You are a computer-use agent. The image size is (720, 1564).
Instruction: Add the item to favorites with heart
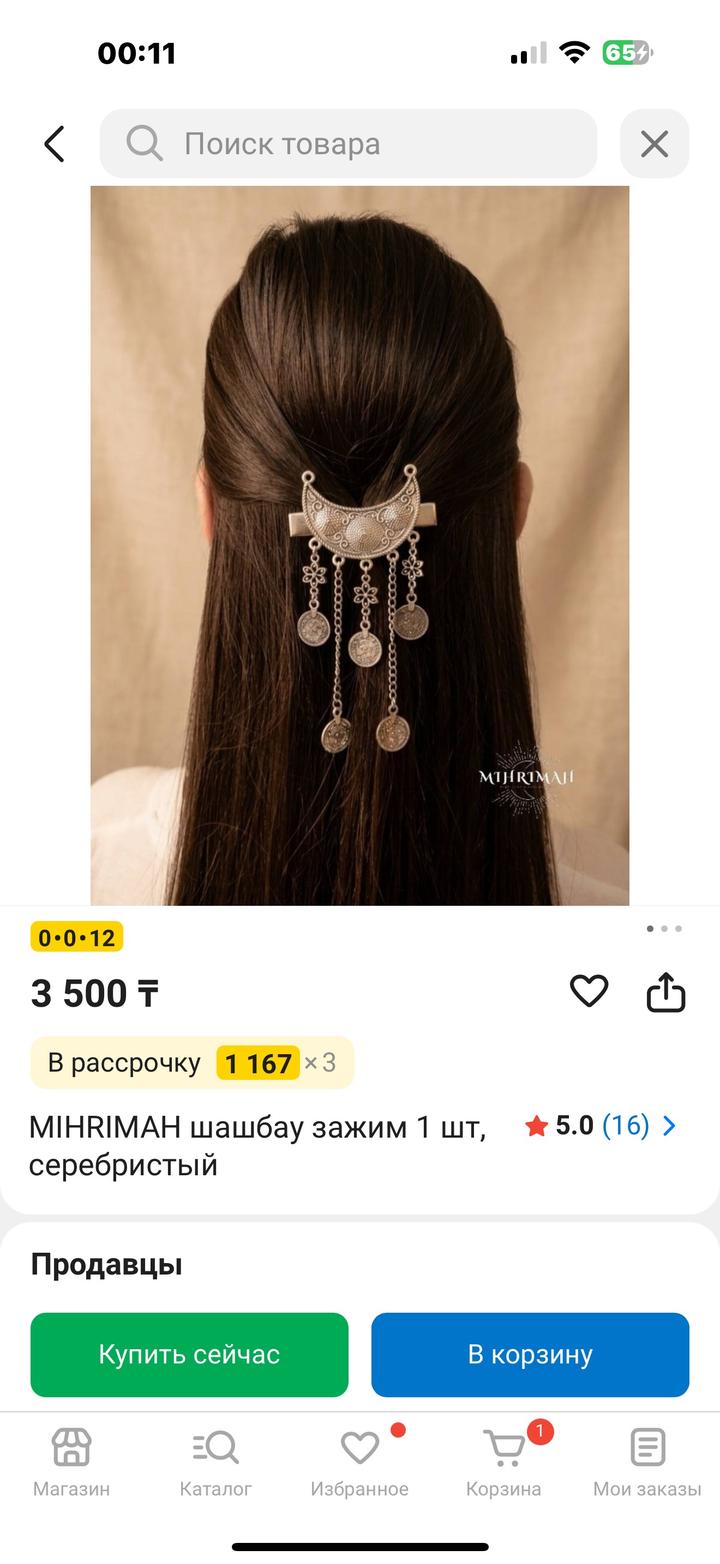point(588,991)
